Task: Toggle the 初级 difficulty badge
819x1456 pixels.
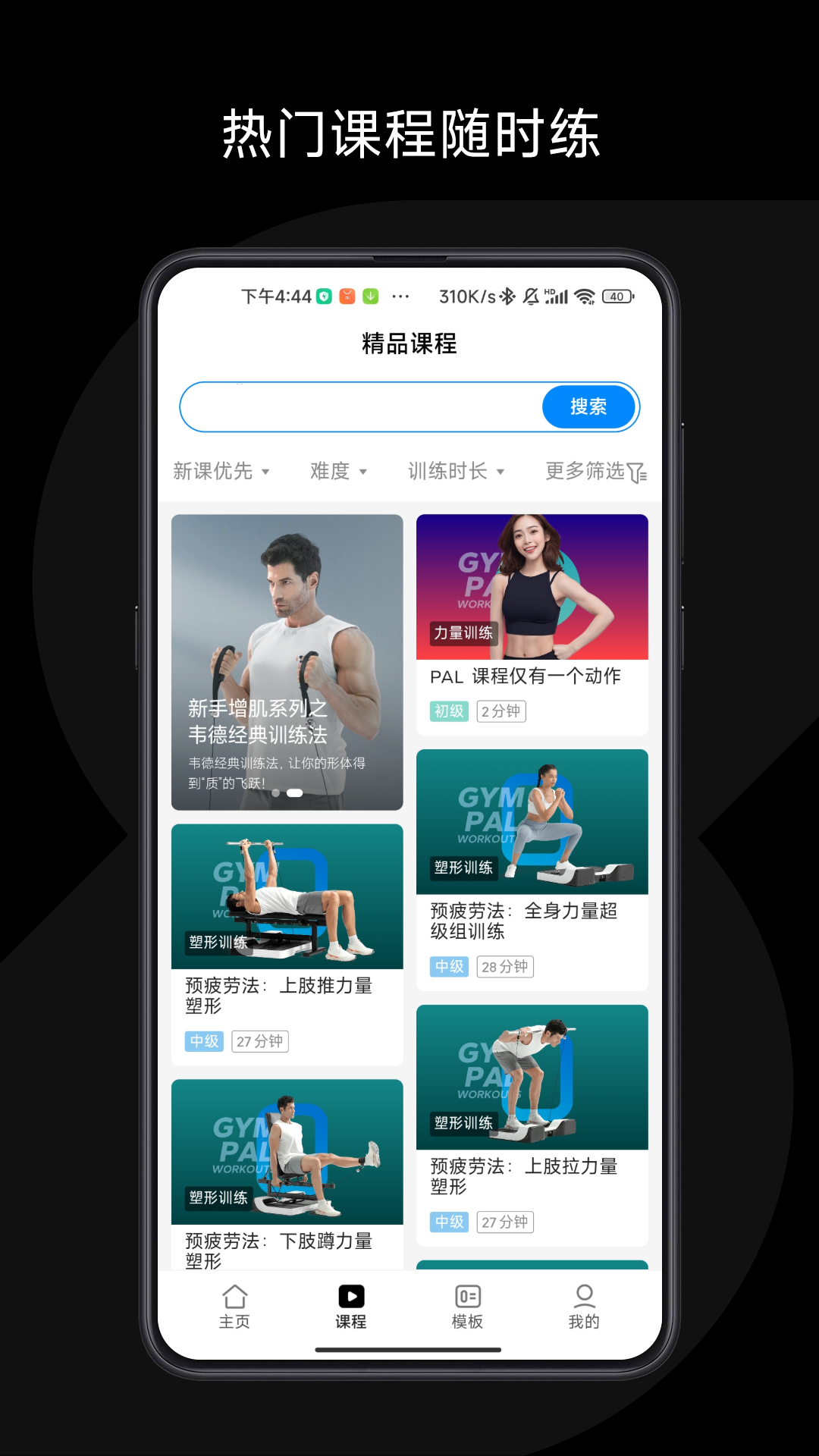Action: click(x=449, y=711)
